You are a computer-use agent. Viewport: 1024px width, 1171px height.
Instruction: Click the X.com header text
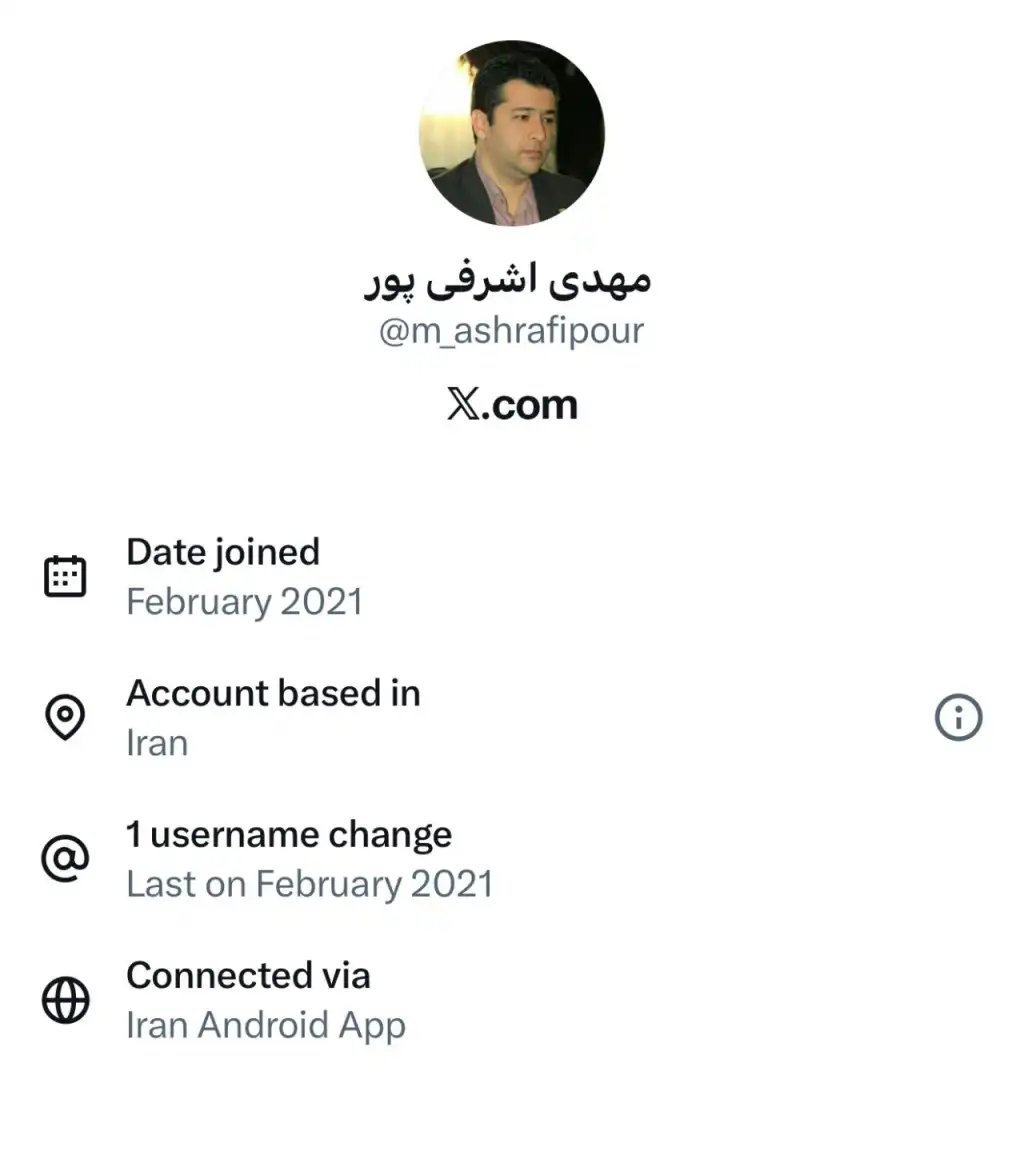(512, 403)
